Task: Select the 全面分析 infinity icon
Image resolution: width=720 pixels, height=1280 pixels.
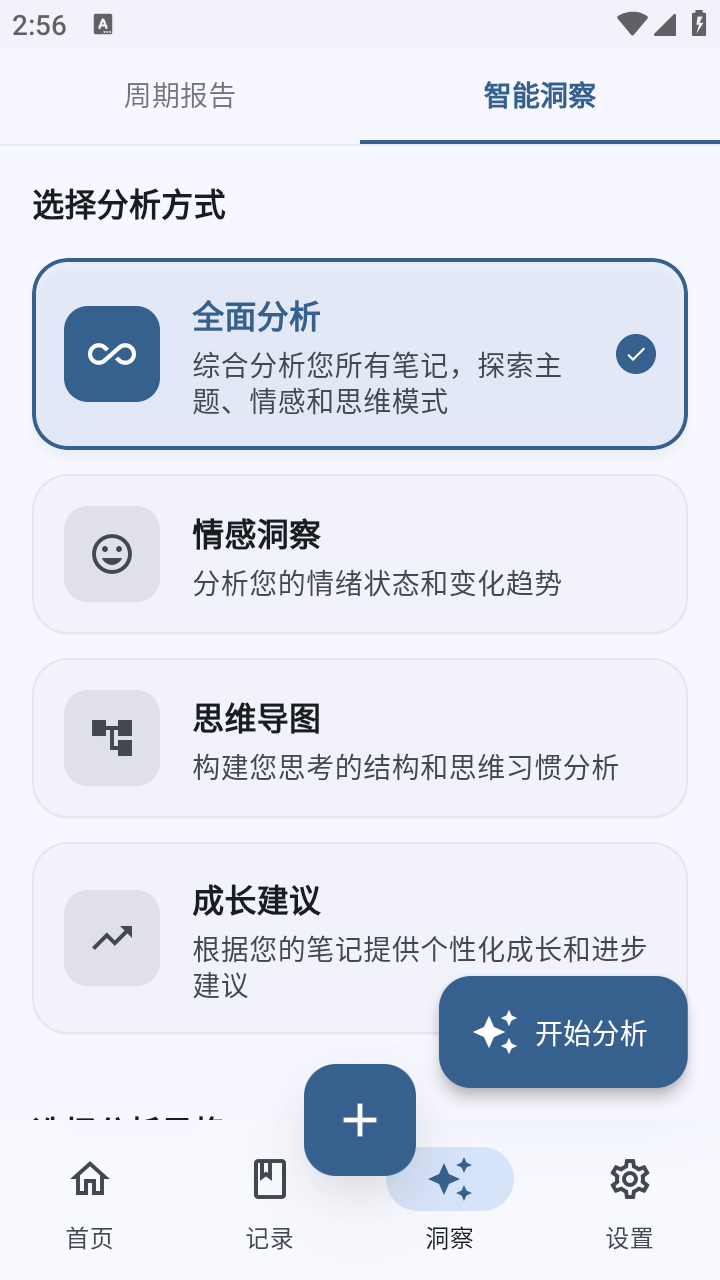Action: coord(111,354)
